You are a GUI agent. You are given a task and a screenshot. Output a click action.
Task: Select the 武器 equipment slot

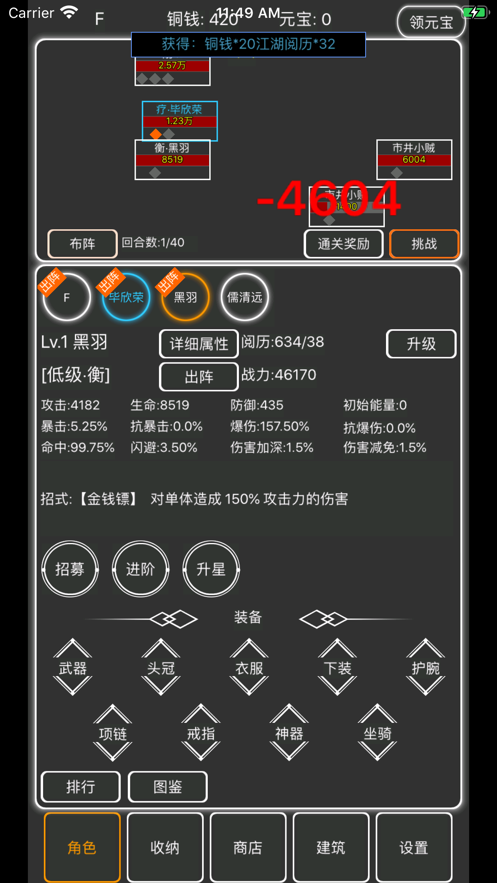coord(73,667)
